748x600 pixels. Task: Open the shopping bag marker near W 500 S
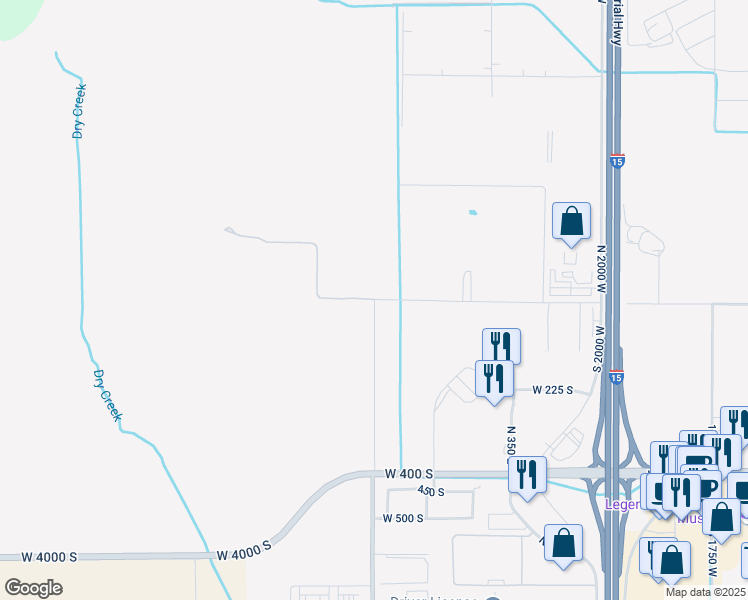pyautogui.click(x=563, y=543)
